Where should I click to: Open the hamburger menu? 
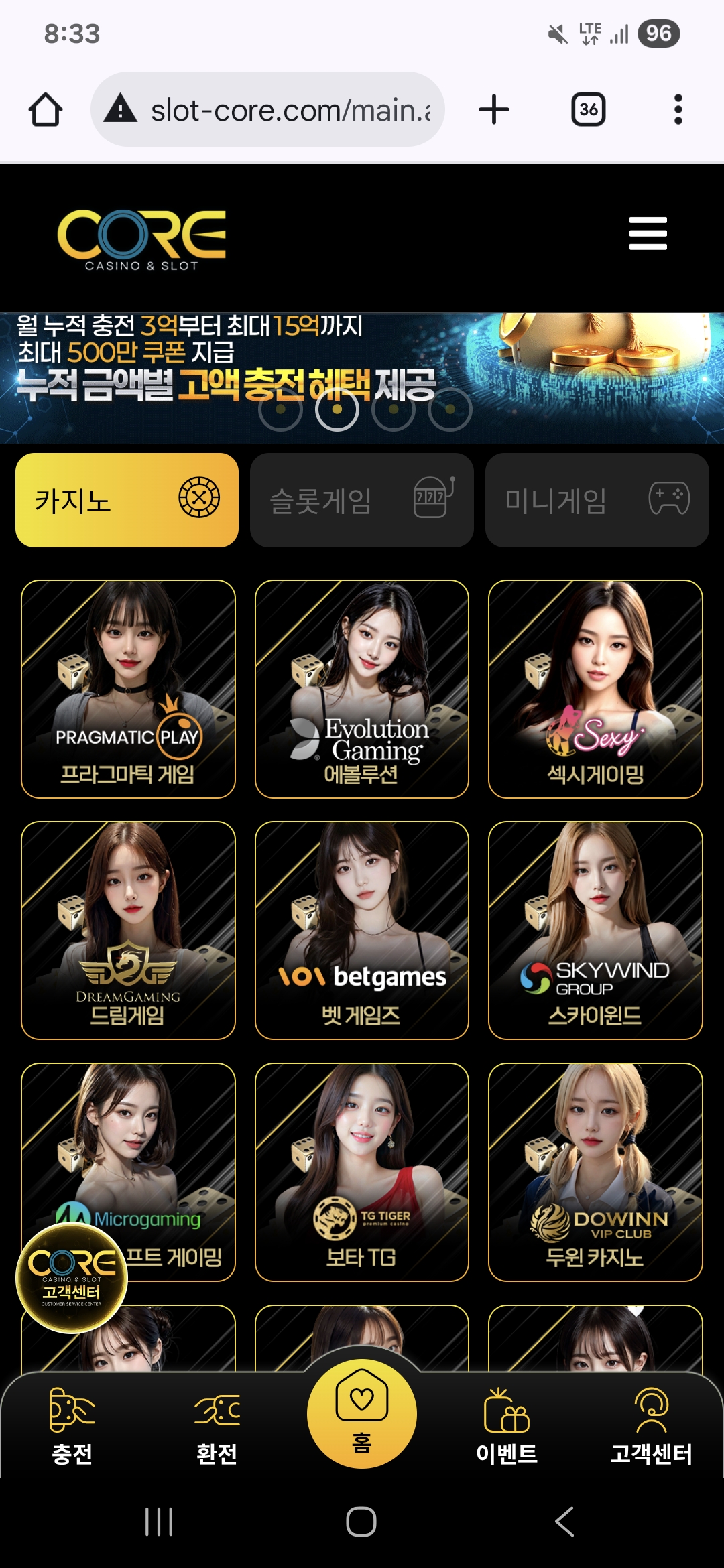point(648,233)
